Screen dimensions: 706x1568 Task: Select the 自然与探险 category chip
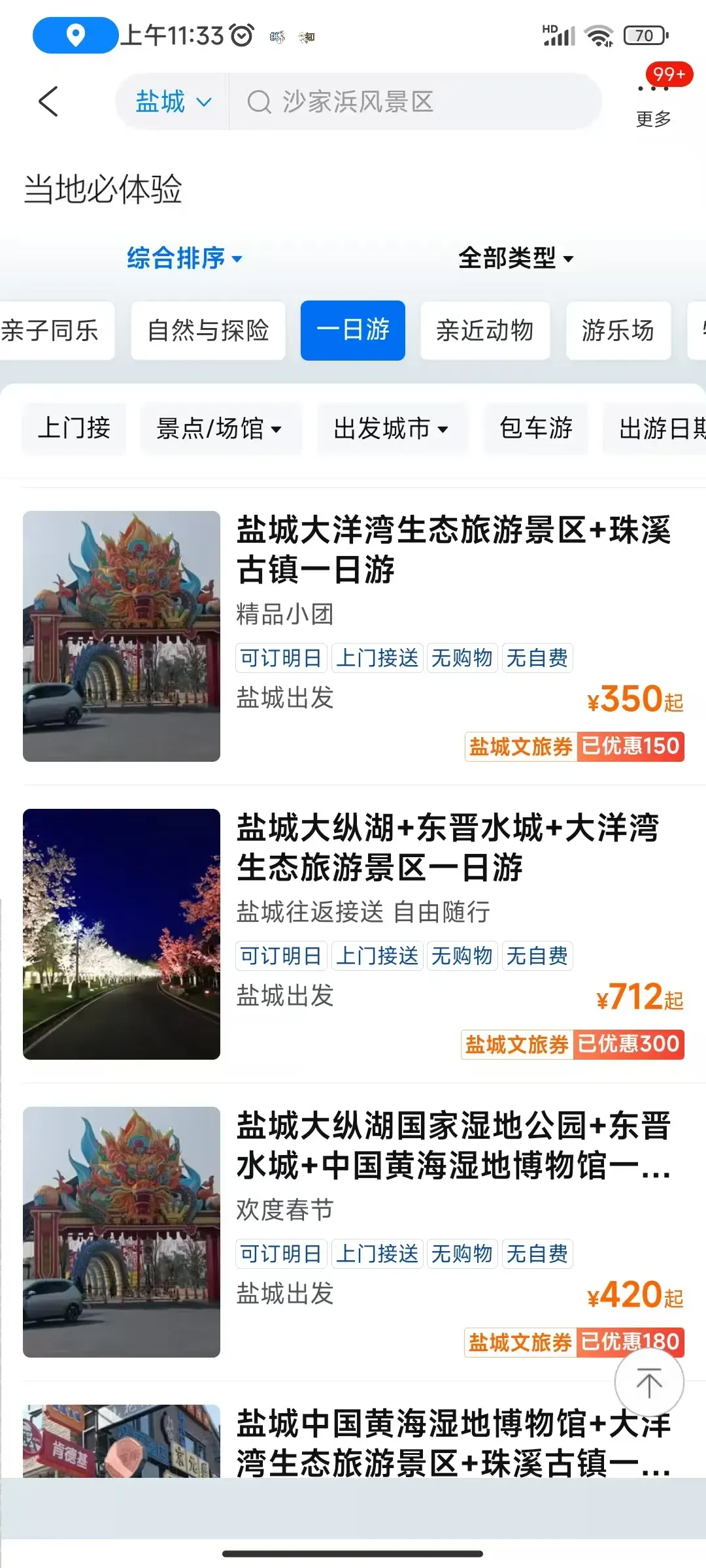tap(208, 331)
